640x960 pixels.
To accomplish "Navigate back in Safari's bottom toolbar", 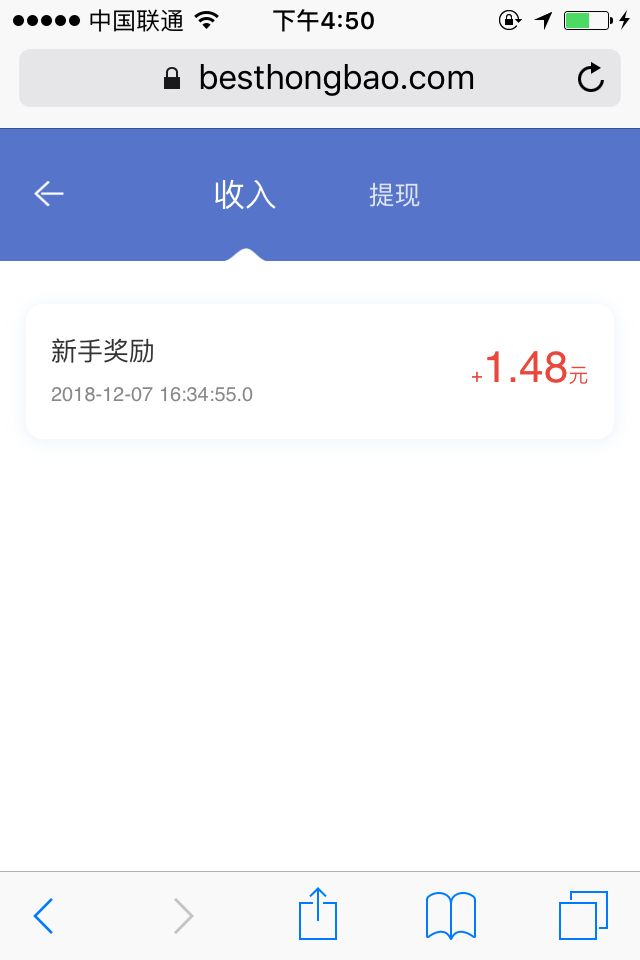I will coord(43,915).
